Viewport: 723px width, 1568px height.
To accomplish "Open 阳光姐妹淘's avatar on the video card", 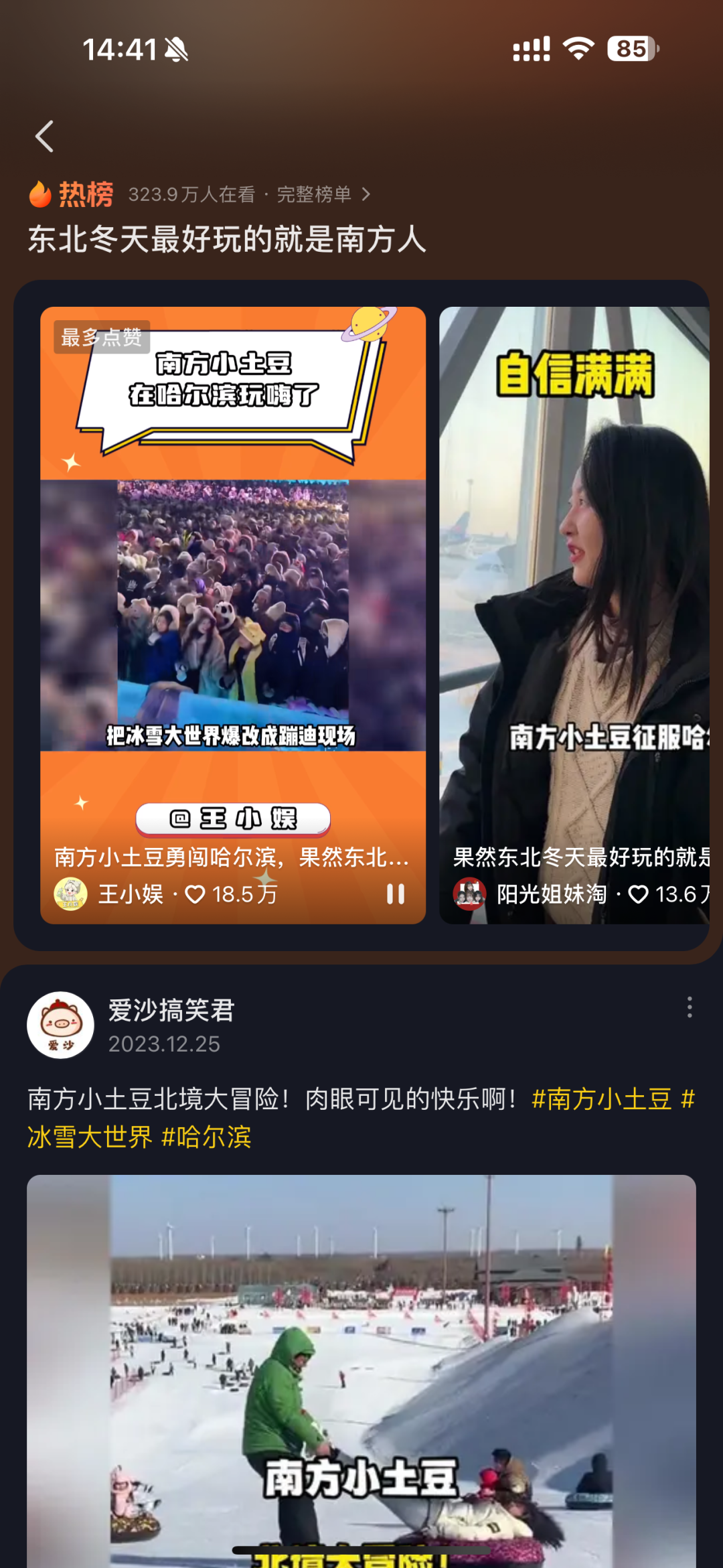I will (469, 894).
